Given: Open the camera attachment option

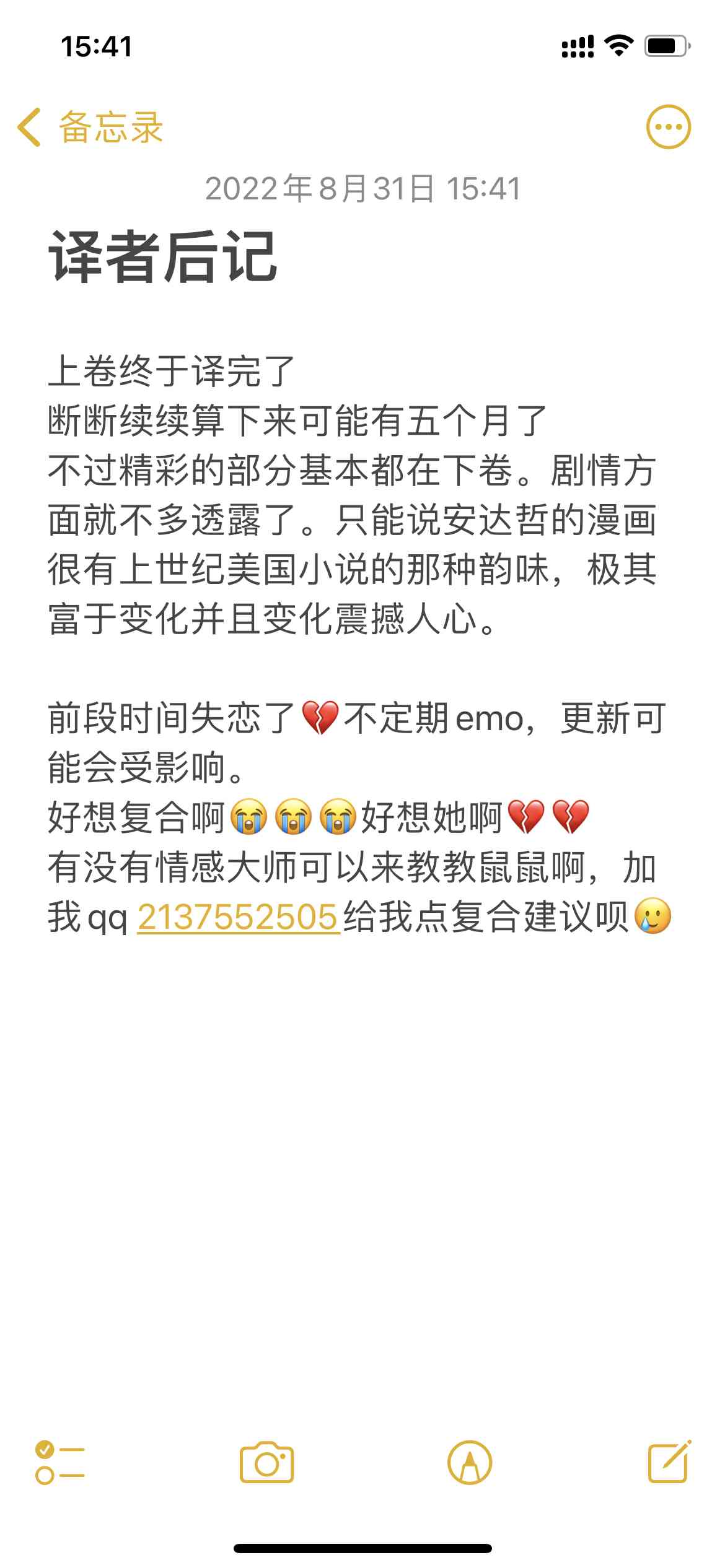Looking at the screenshot, I should click(x=266, y=1463).
